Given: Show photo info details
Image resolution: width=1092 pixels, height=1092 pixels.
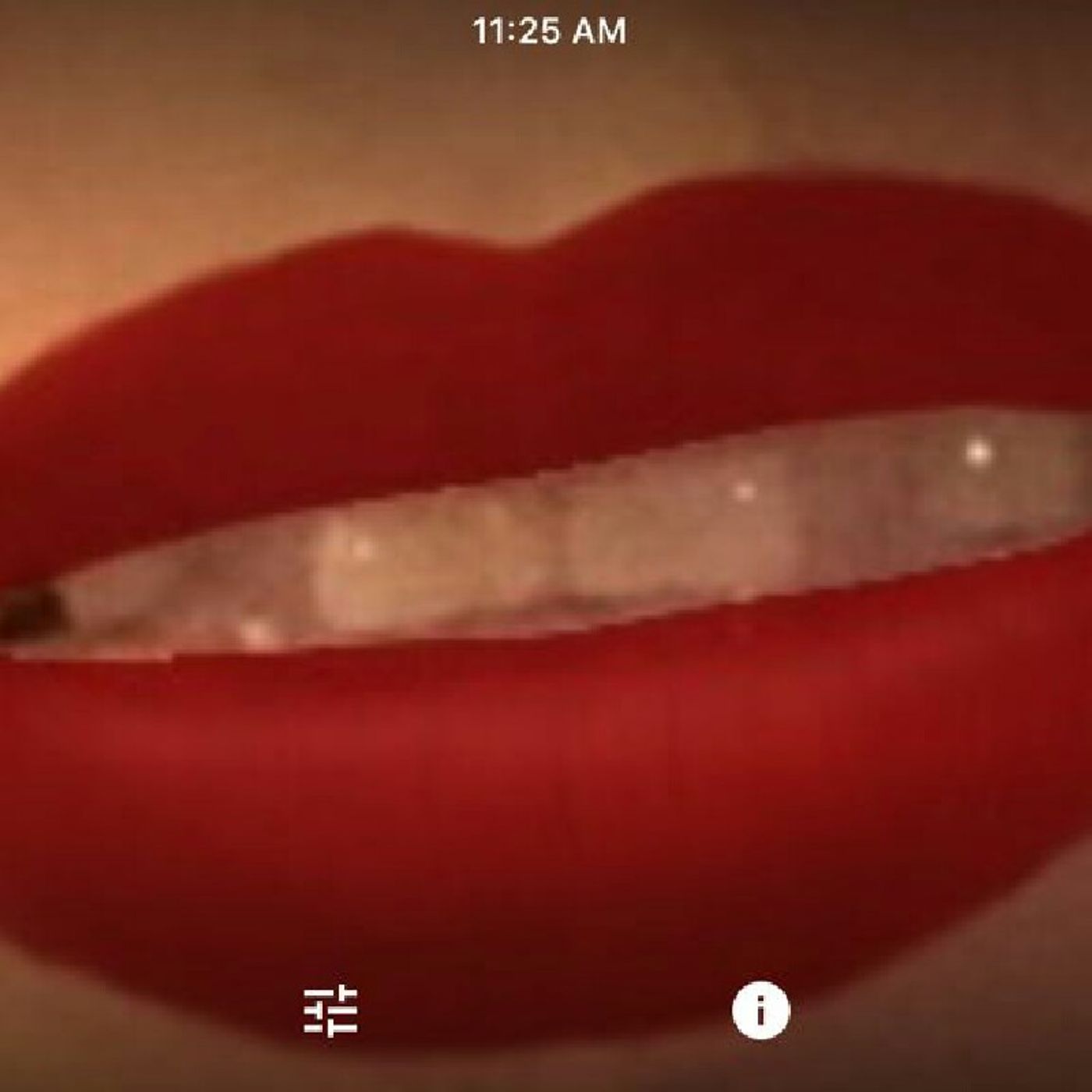Looking at the screenshot, I should [760, 1011].
